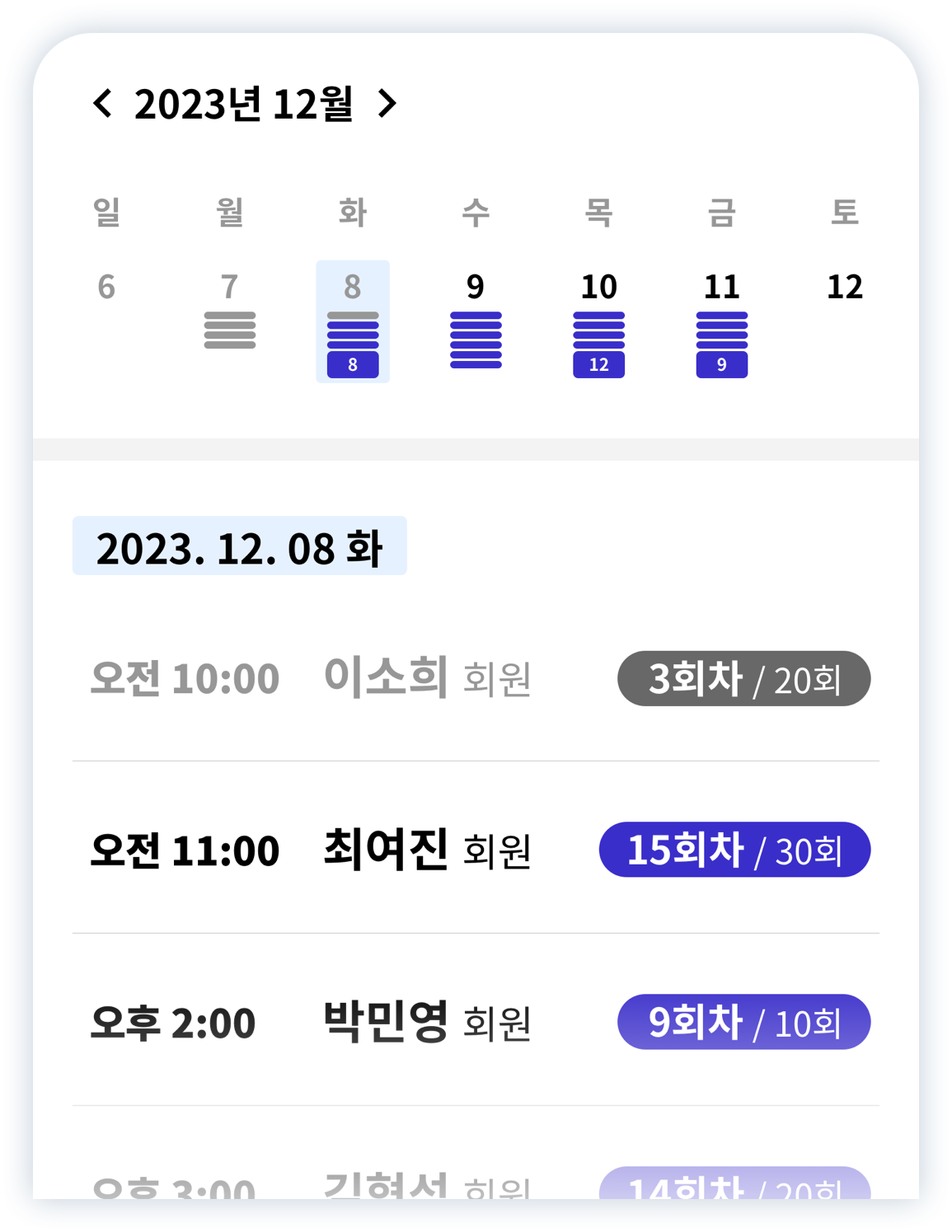
Task: Open 최여진 회원's 11:00 session
Action: pyautogui.click(x=476, y=850)
